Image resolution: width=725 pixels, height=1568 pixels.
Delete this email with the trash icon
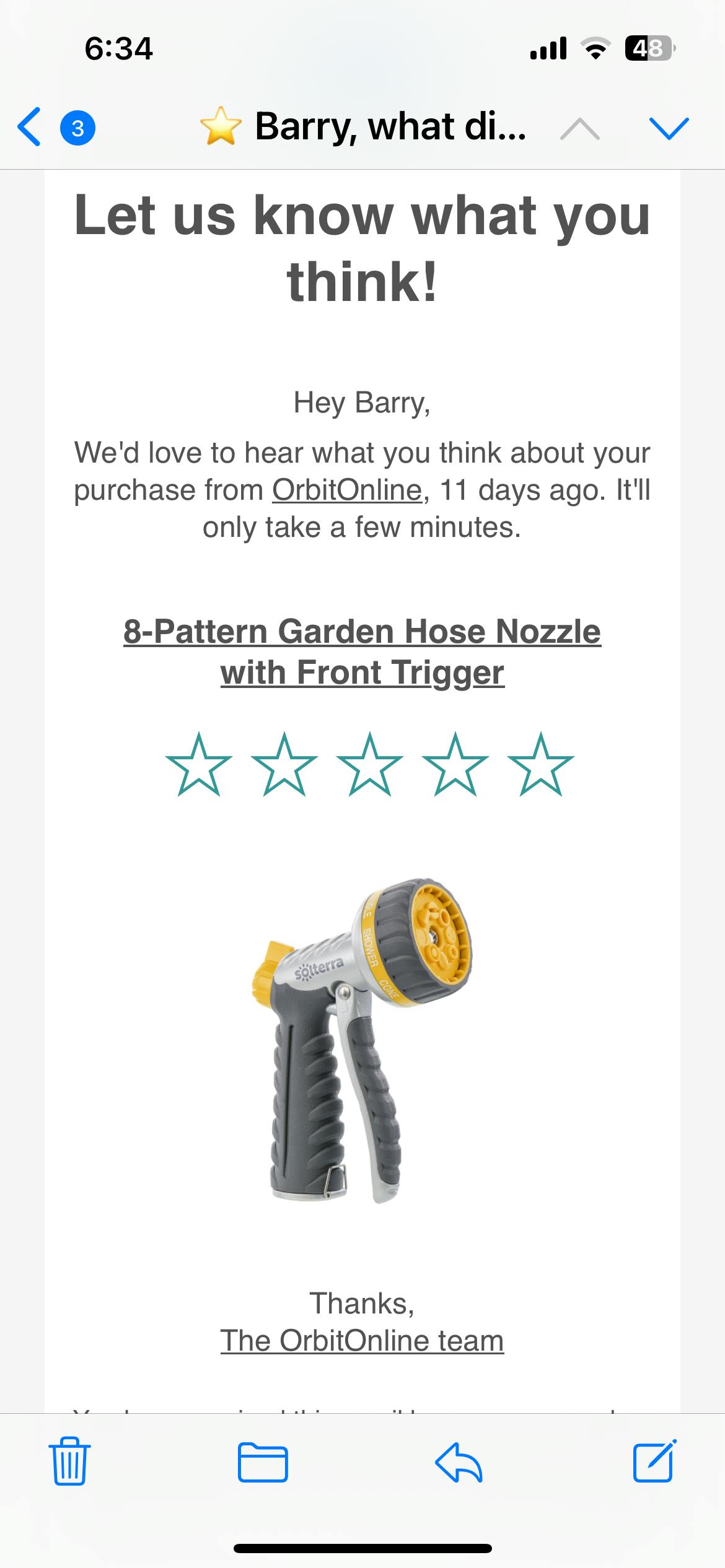pyautogui.click(x=69, y=1461)
